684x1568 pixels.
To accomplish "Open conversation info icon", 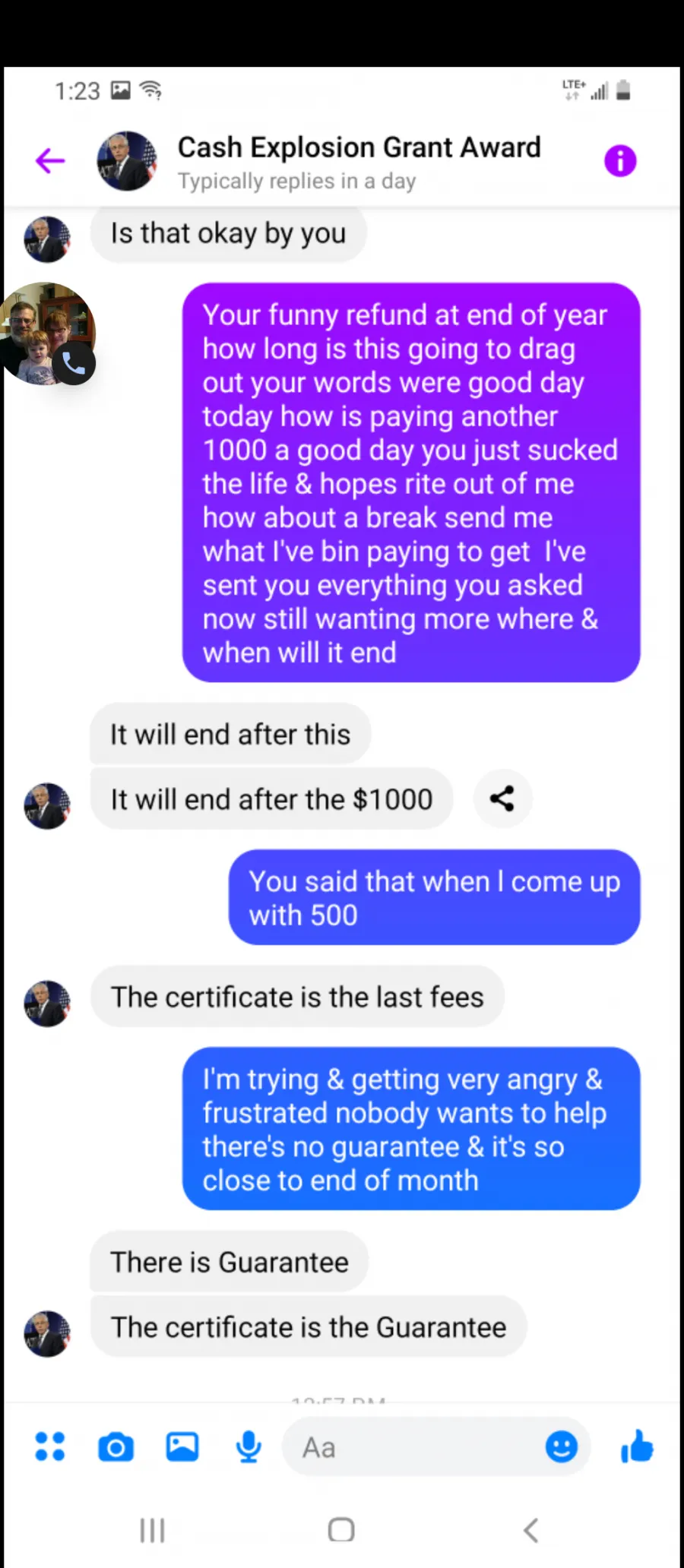I will pos(620,160).
